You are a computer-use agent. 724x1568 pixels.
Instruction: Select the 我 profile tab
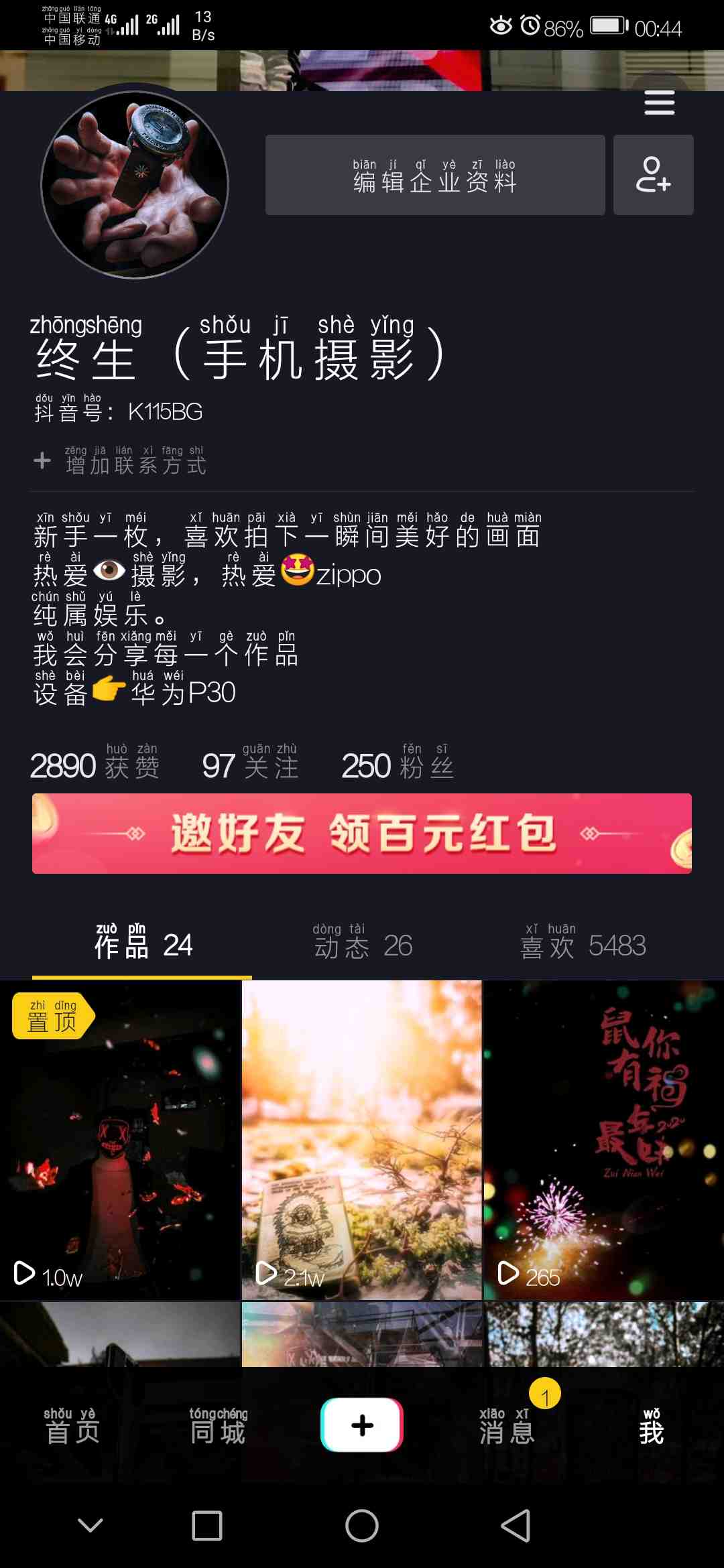pyautogui.click(x=651, y=1426)
